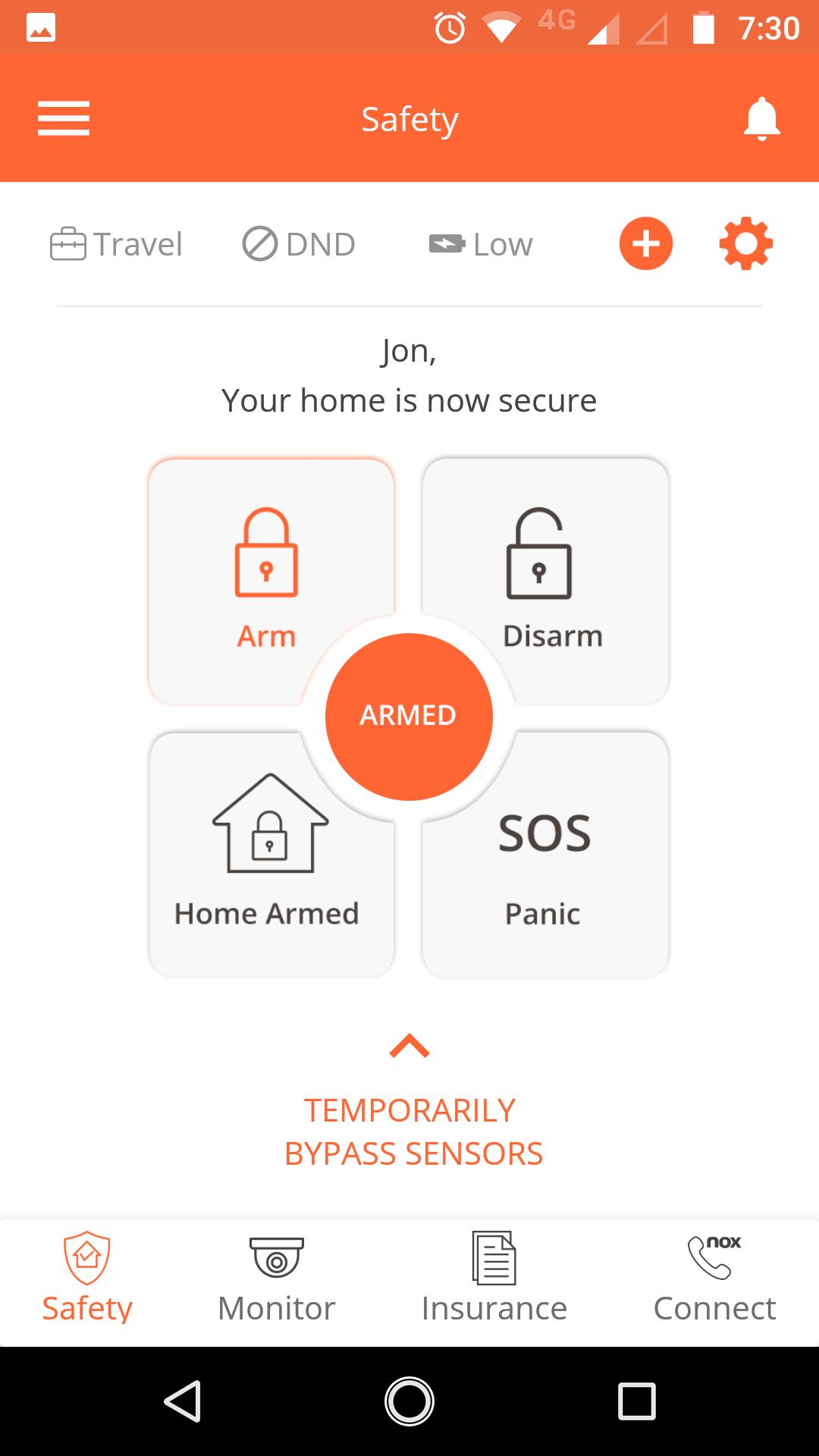
Task: Switch to the Insurance tab
Action: point(494,1282)
